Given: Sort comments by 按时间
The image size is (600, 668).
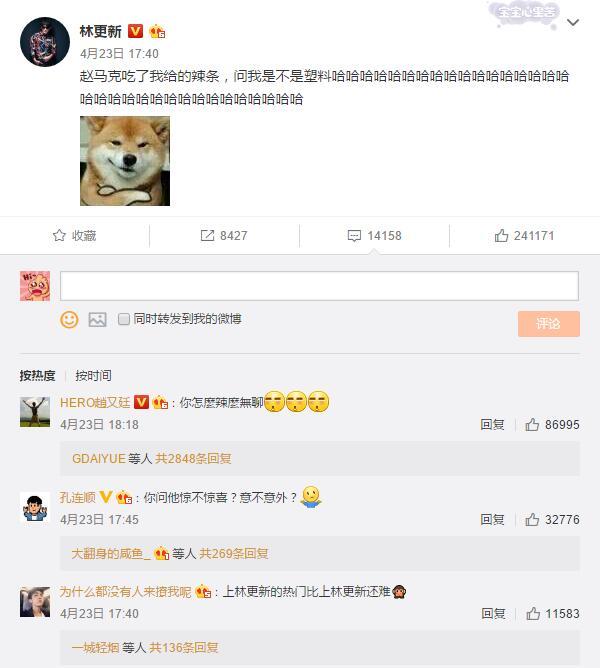Looking at the screenshot, I should pos(93,376).
